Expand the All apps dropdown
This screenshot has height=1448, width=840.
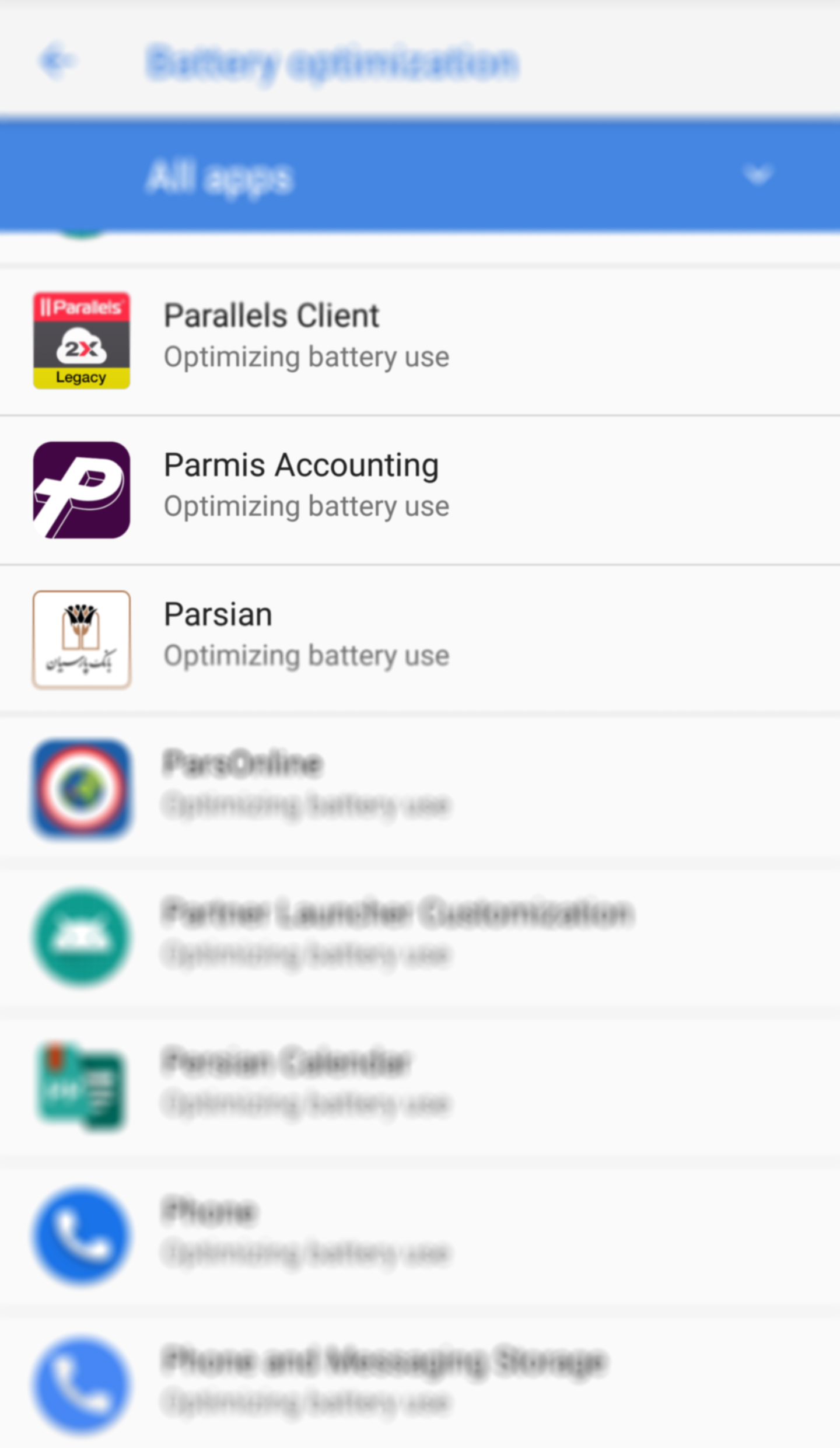tap(420, 176)
